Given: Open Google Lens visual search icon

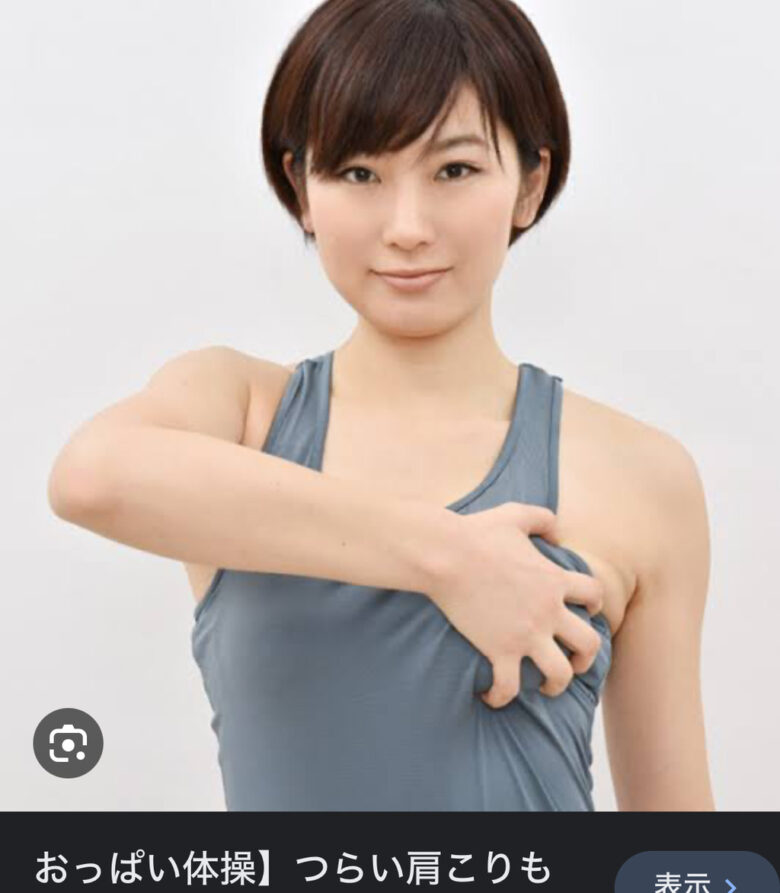Looking at the screenshot, I should coord(68,743).
